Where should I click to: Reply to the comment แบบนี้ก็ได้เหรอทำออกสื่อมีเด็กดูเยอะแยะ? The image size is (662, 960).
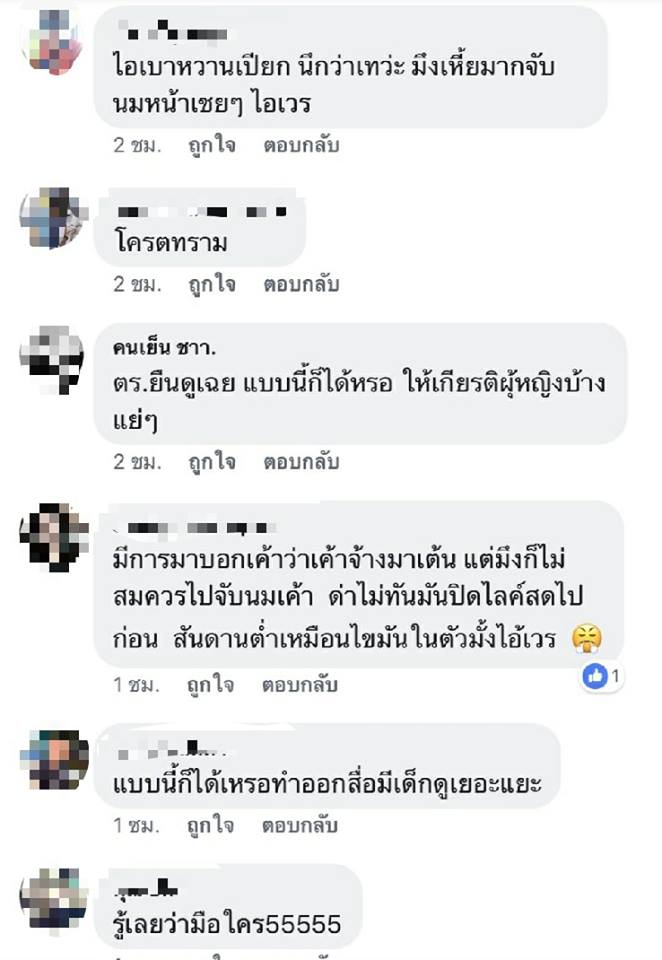pos(301,826)
